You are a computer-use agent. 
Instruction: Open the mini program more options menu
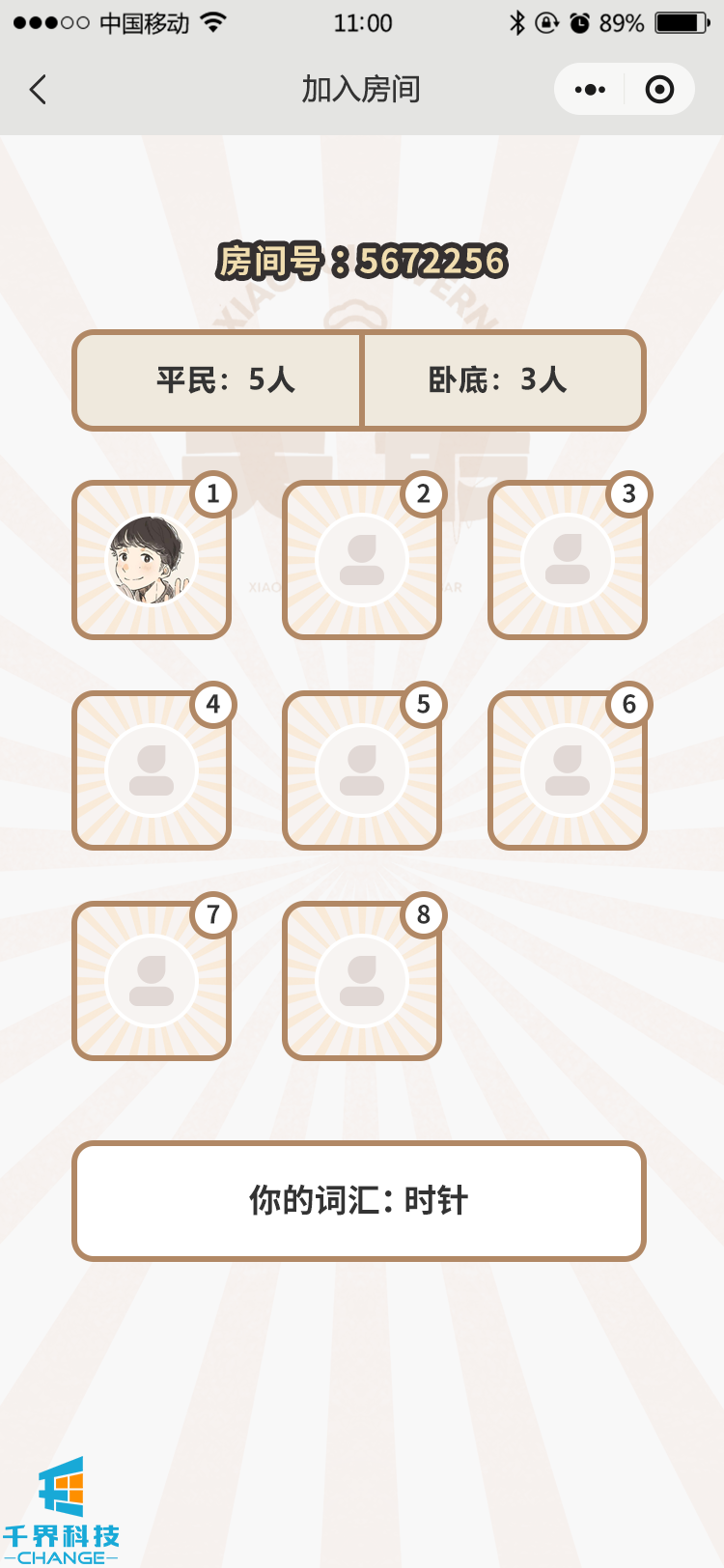590,90
